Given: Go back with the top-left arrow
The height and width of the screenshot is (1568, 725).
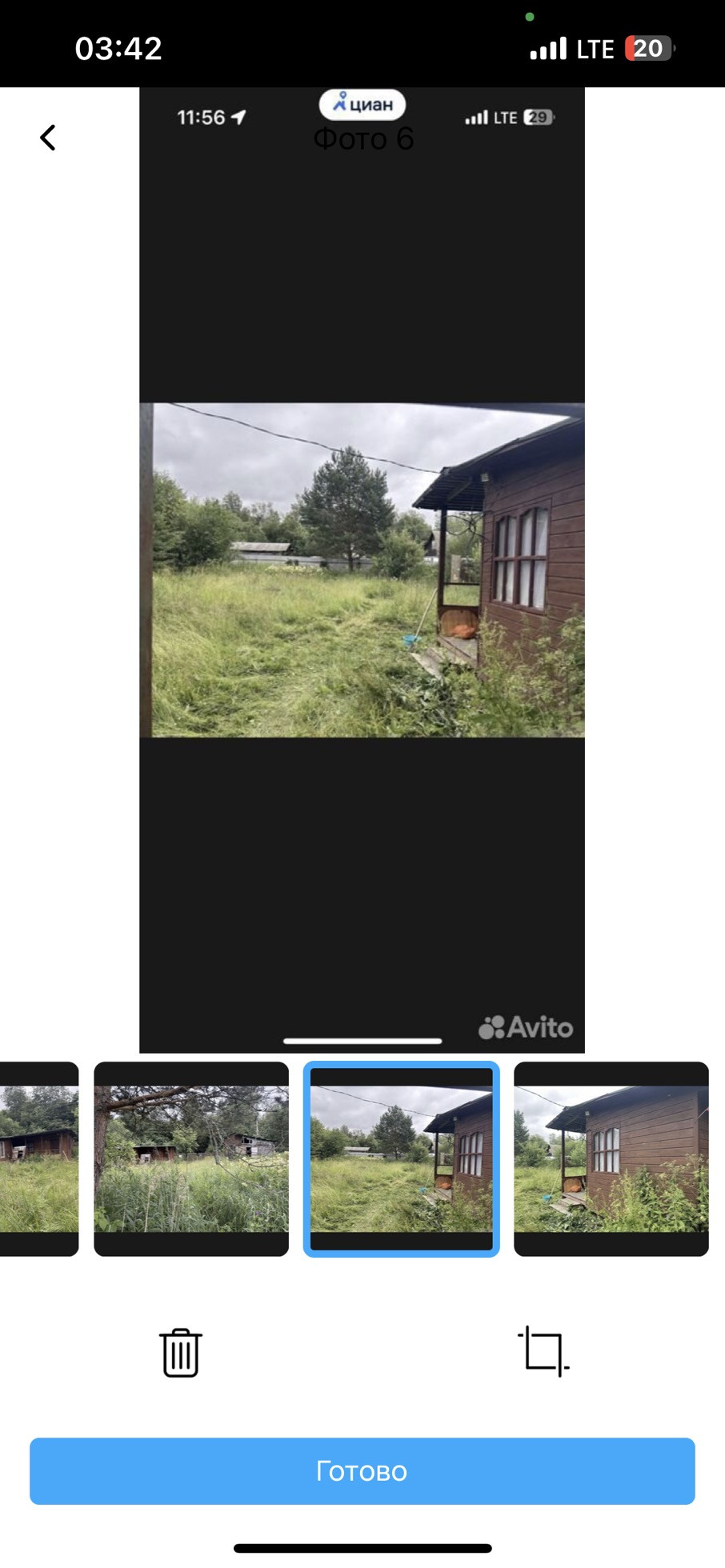Looking at the screenshot, I should (x=48, y=138).
